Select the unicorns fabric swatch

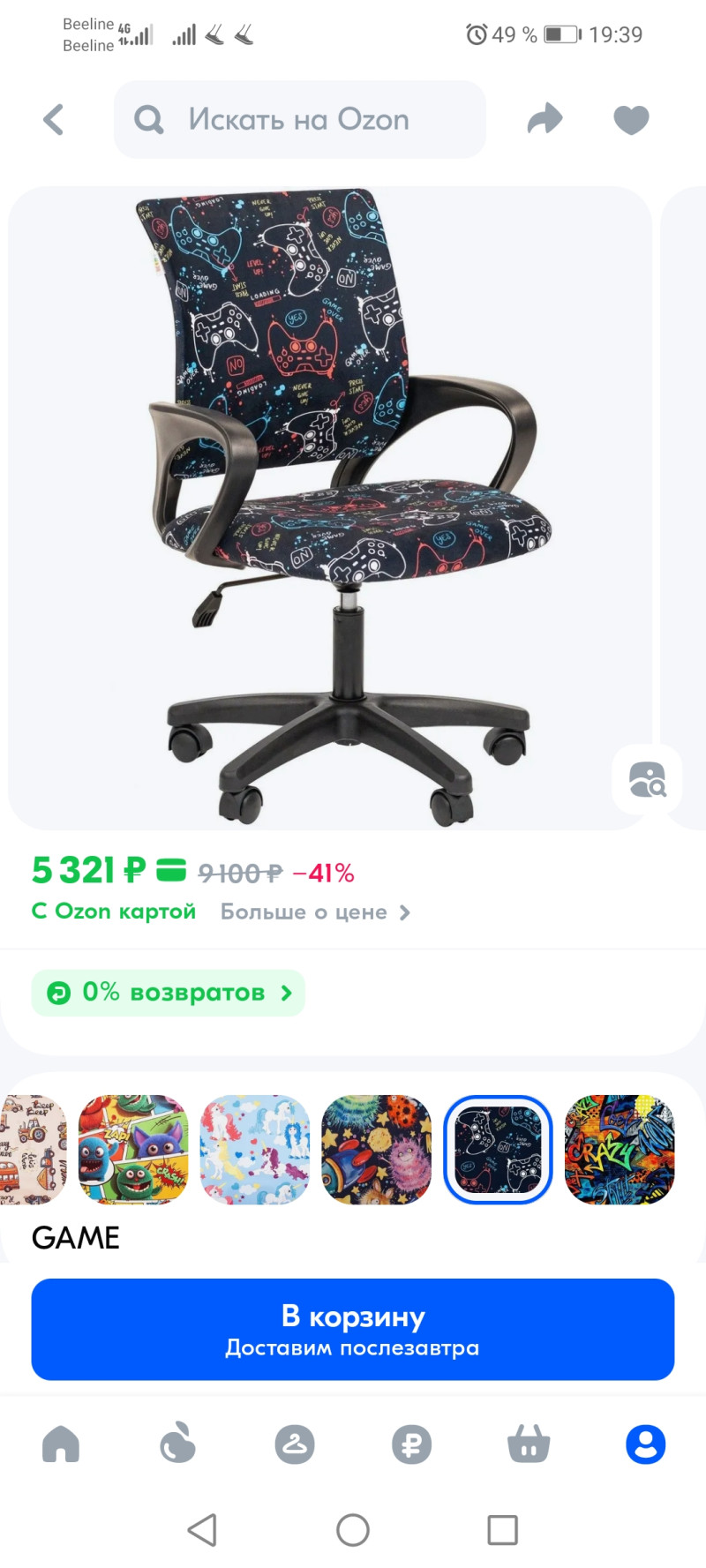(255, 1150)
